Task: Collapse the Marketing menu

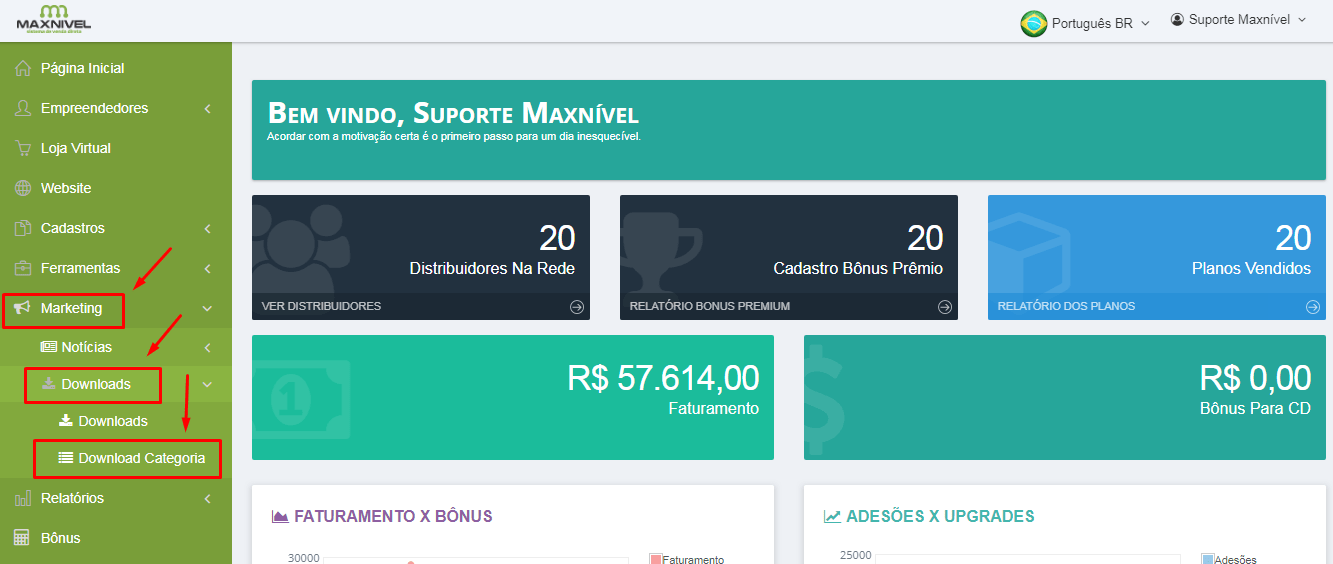Action: 71,308
